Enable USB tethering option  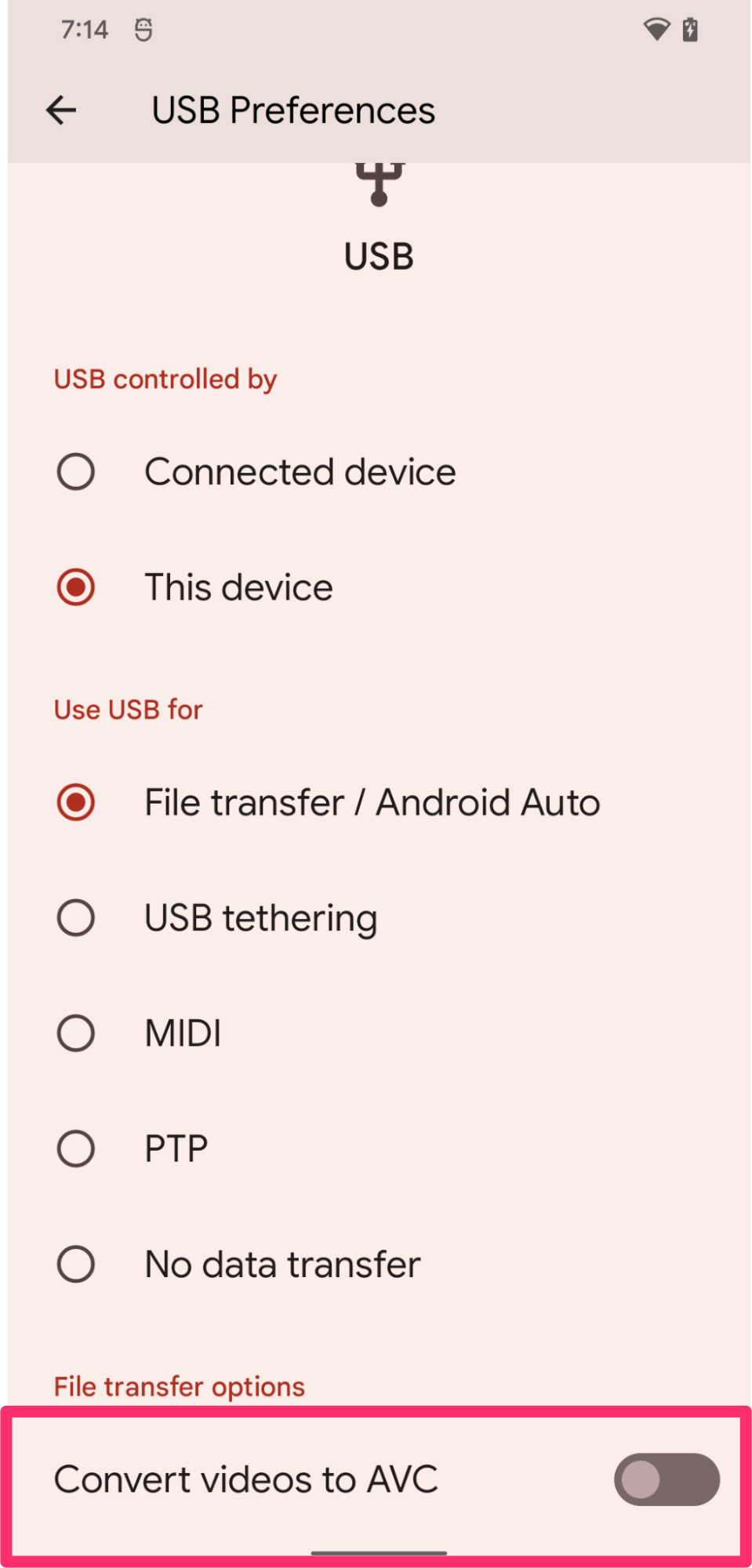point(76,918)
